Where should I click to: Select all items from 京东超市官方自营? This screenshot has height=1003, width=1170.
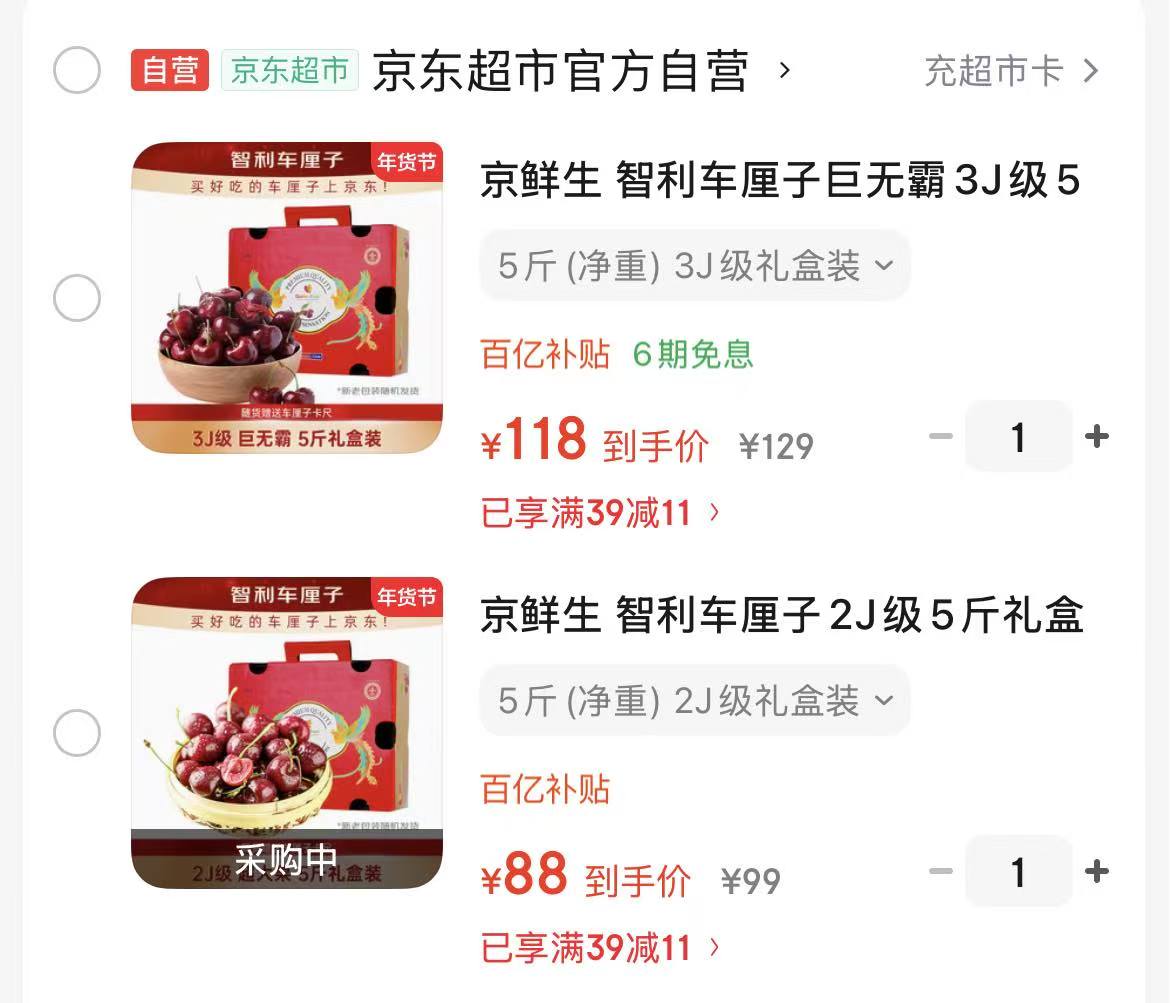(x=77, y=71)
